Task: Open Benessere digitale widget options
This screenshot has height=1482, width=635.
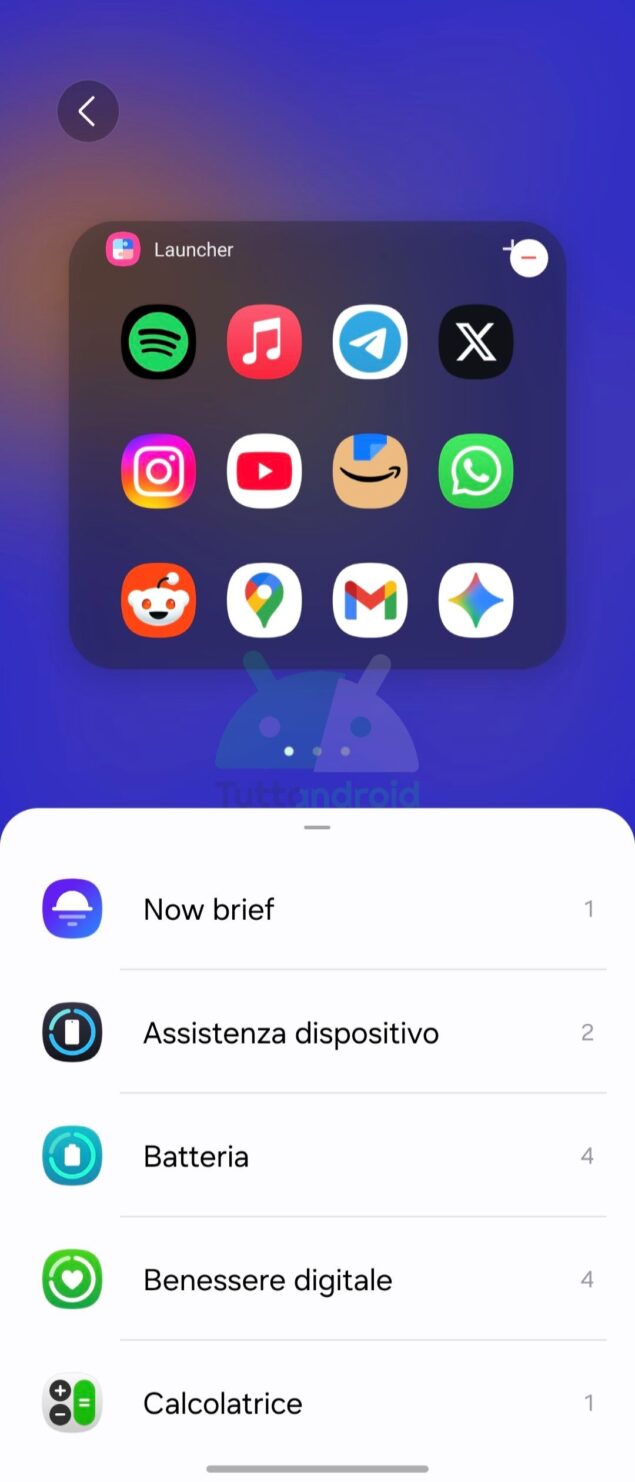Action: 317,1280
